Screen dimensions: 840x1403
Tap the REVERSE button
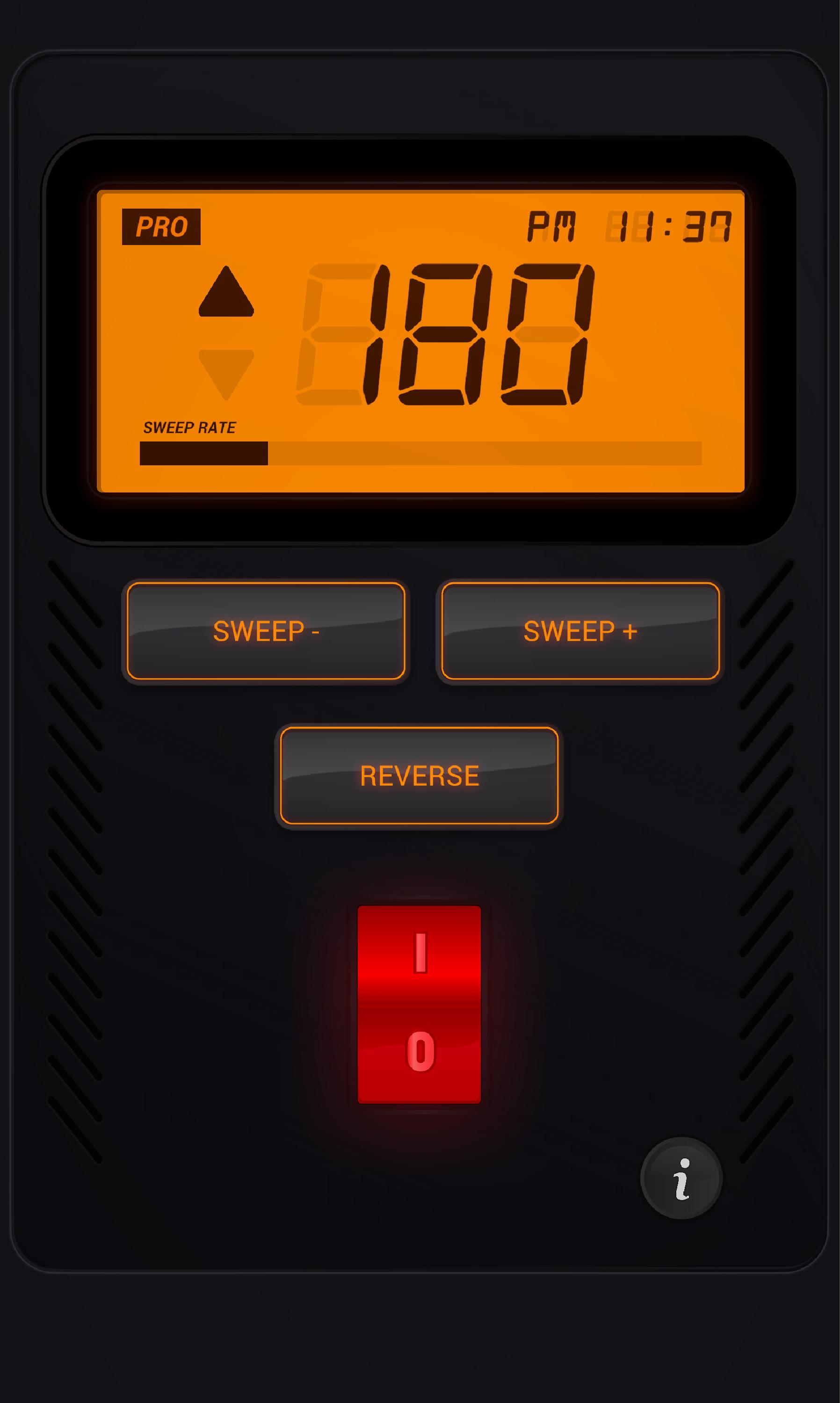point(419,775)
